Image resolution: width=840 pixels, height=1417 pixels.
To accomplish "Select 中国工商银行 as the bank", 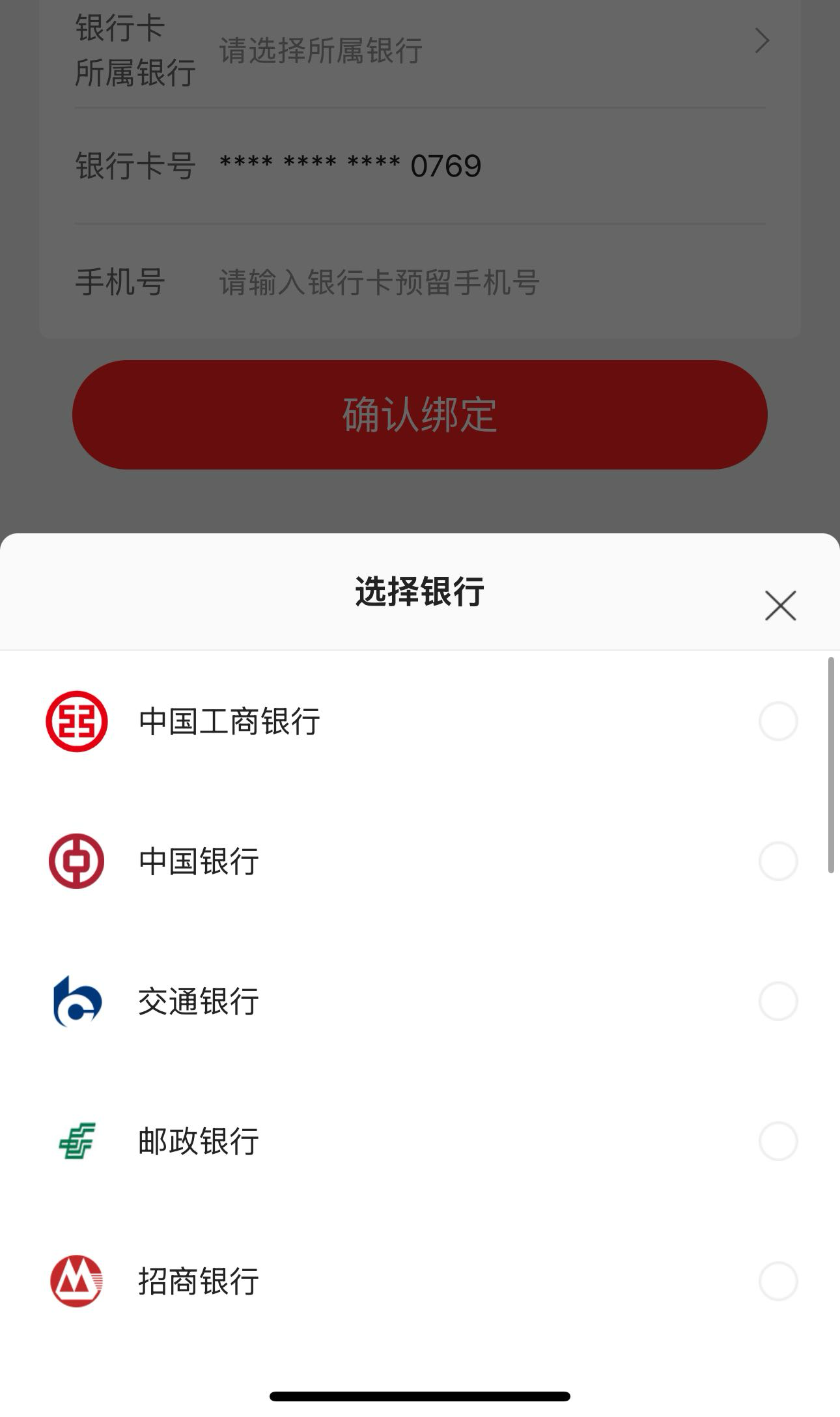I will pyautogui.click(x=777, y=722).
